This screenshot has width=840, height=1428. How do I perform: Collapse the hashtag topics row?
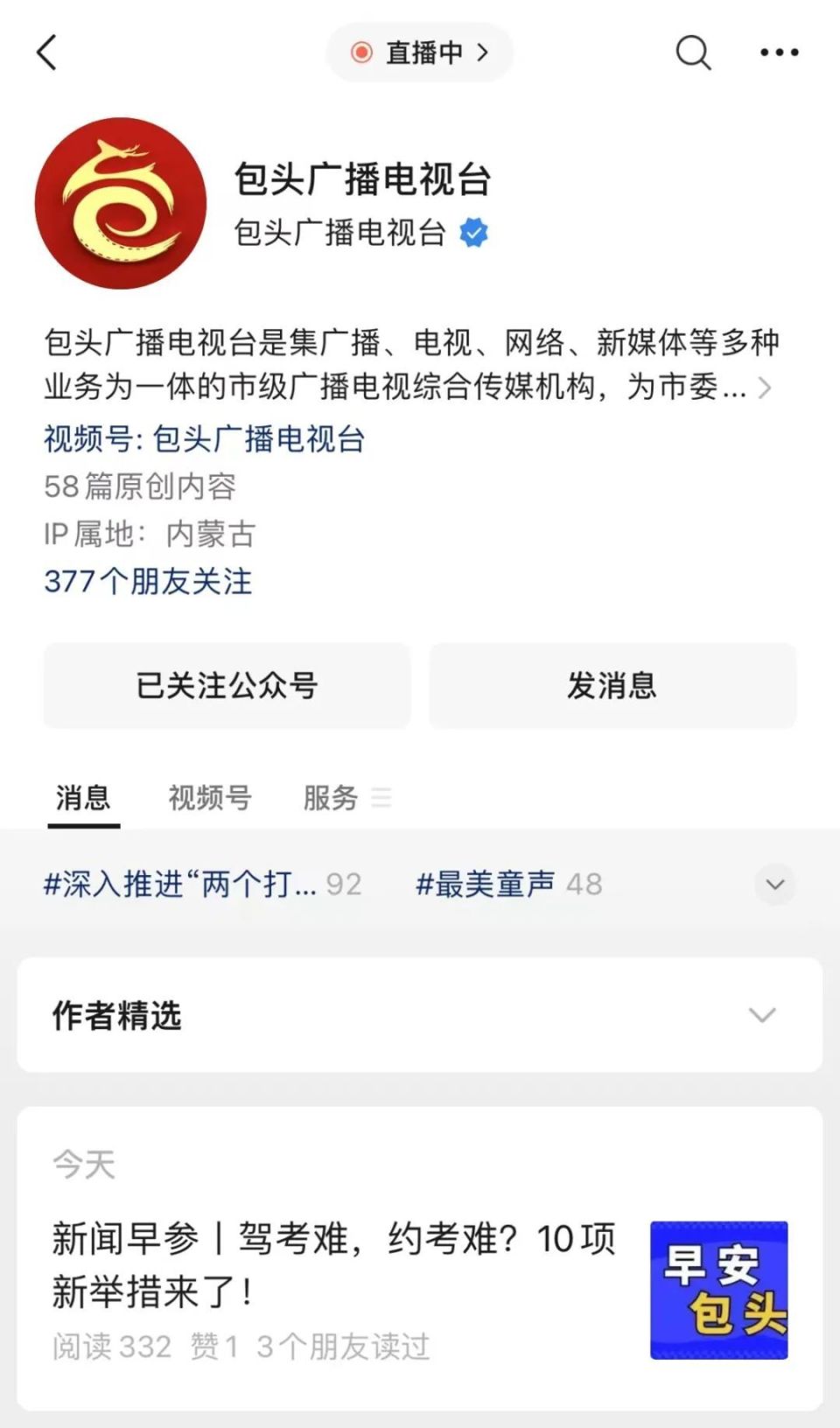(x=774, y=885)
